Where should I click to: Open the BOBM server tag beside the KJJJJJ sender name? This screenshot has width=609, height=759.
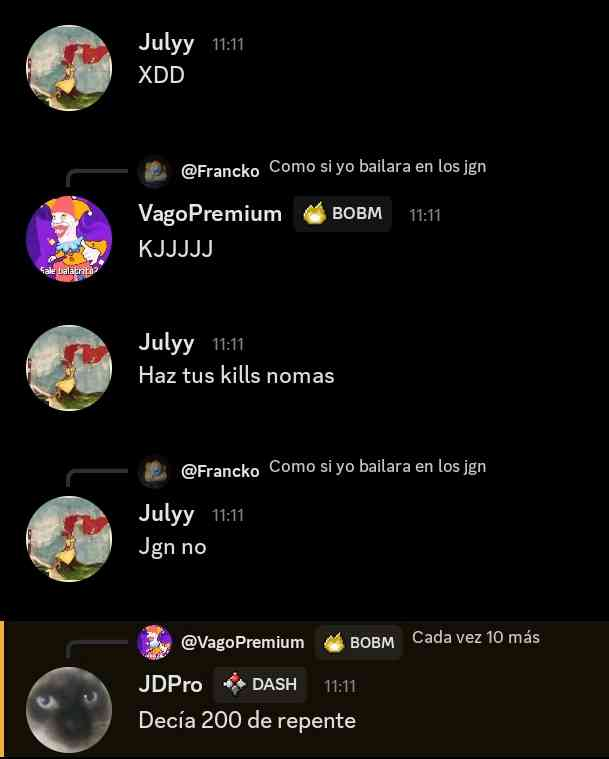click(343, 214)
